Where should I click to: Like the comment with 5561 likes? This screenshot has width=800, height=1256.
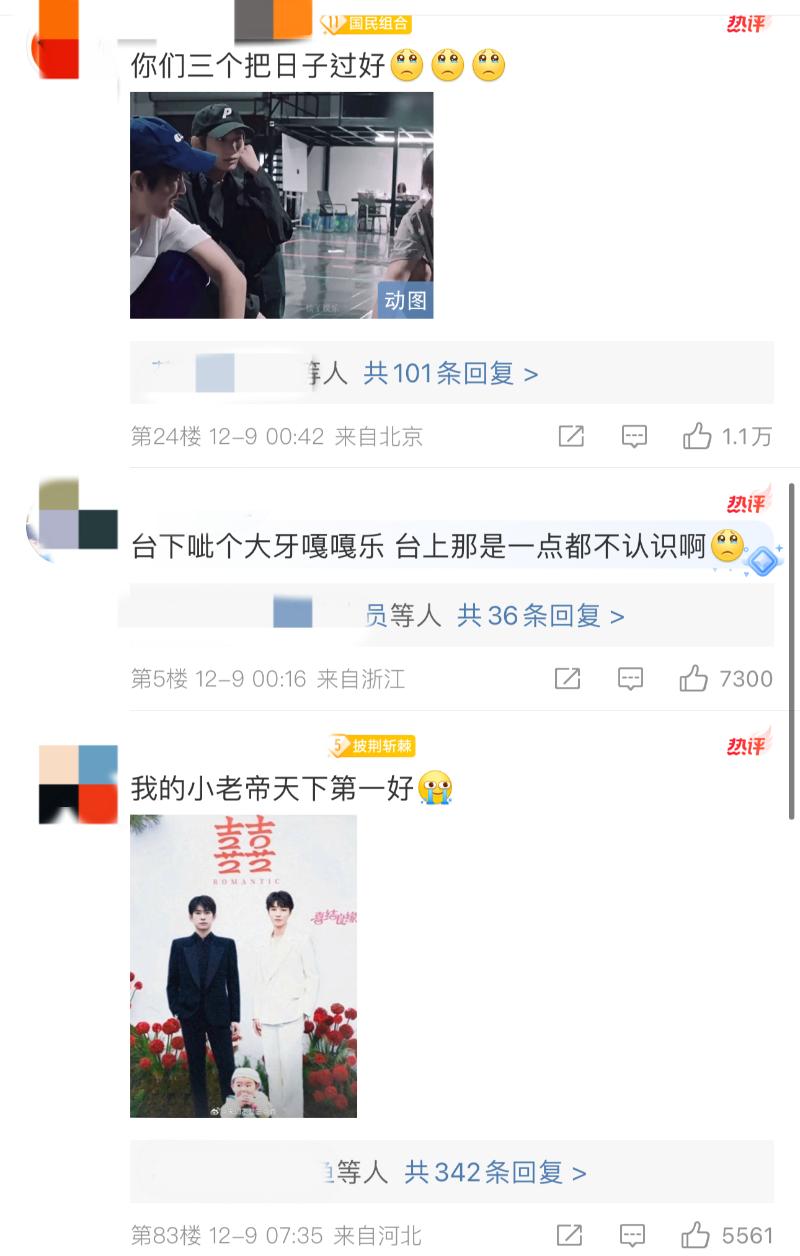point(697,1235)
